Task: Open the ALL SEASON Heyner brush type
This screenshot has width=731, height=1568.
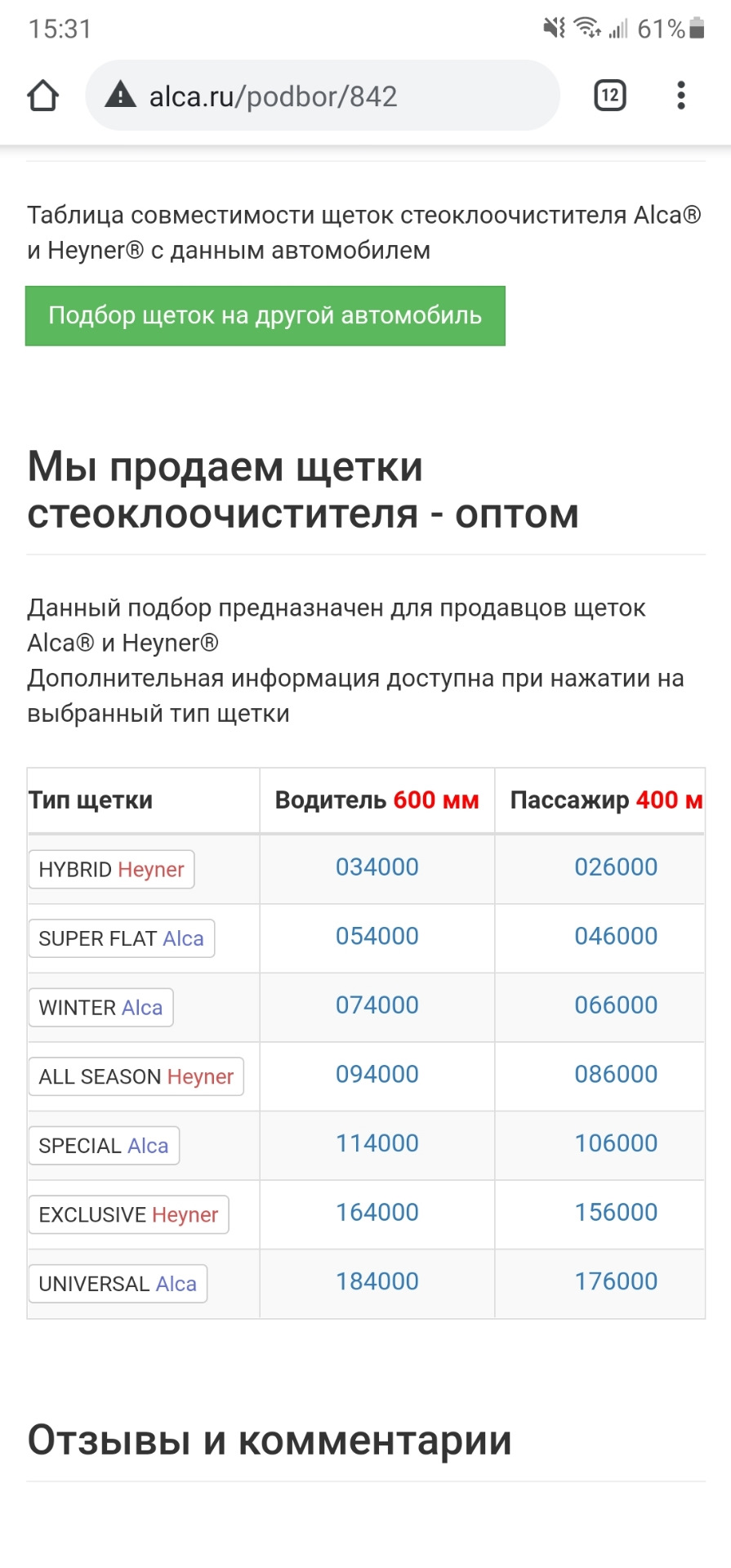Action: point(136,1076)
